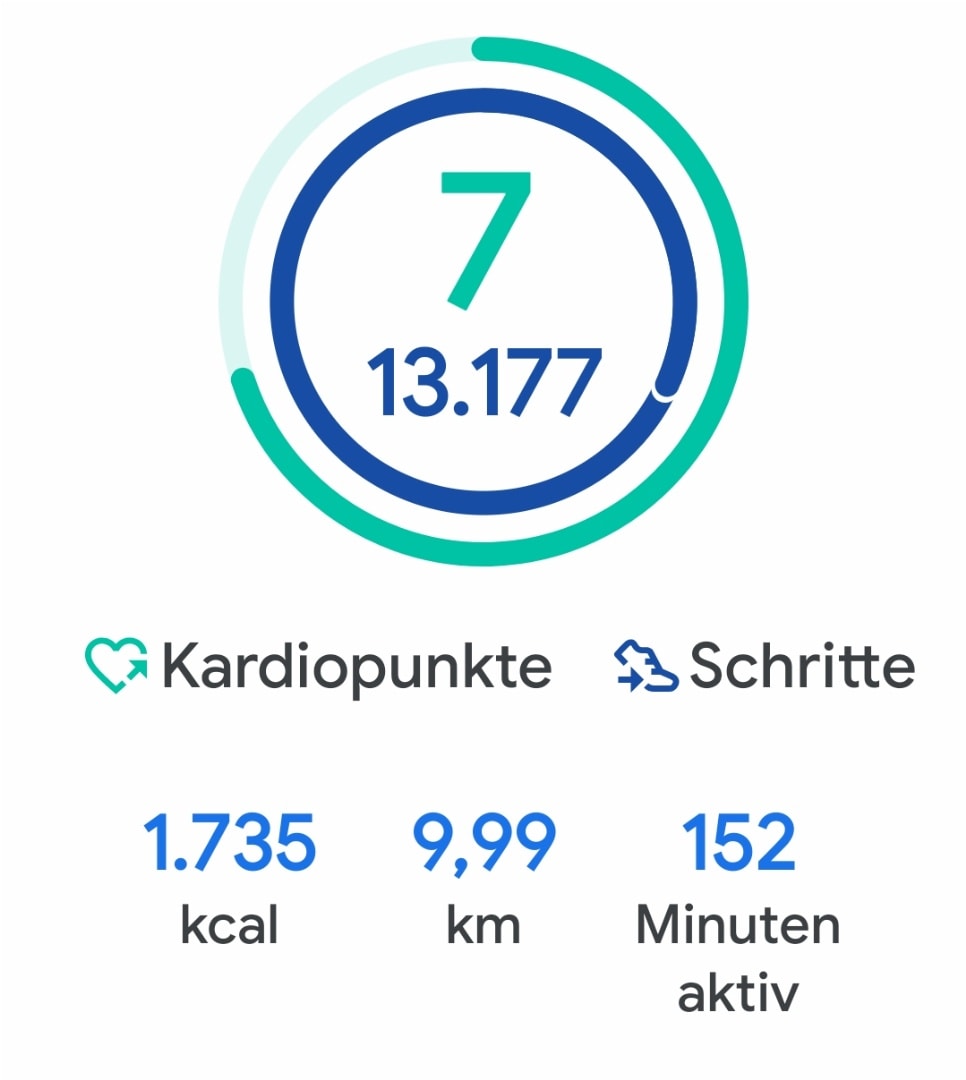Open Schritte details

click(x=765, y=666)
